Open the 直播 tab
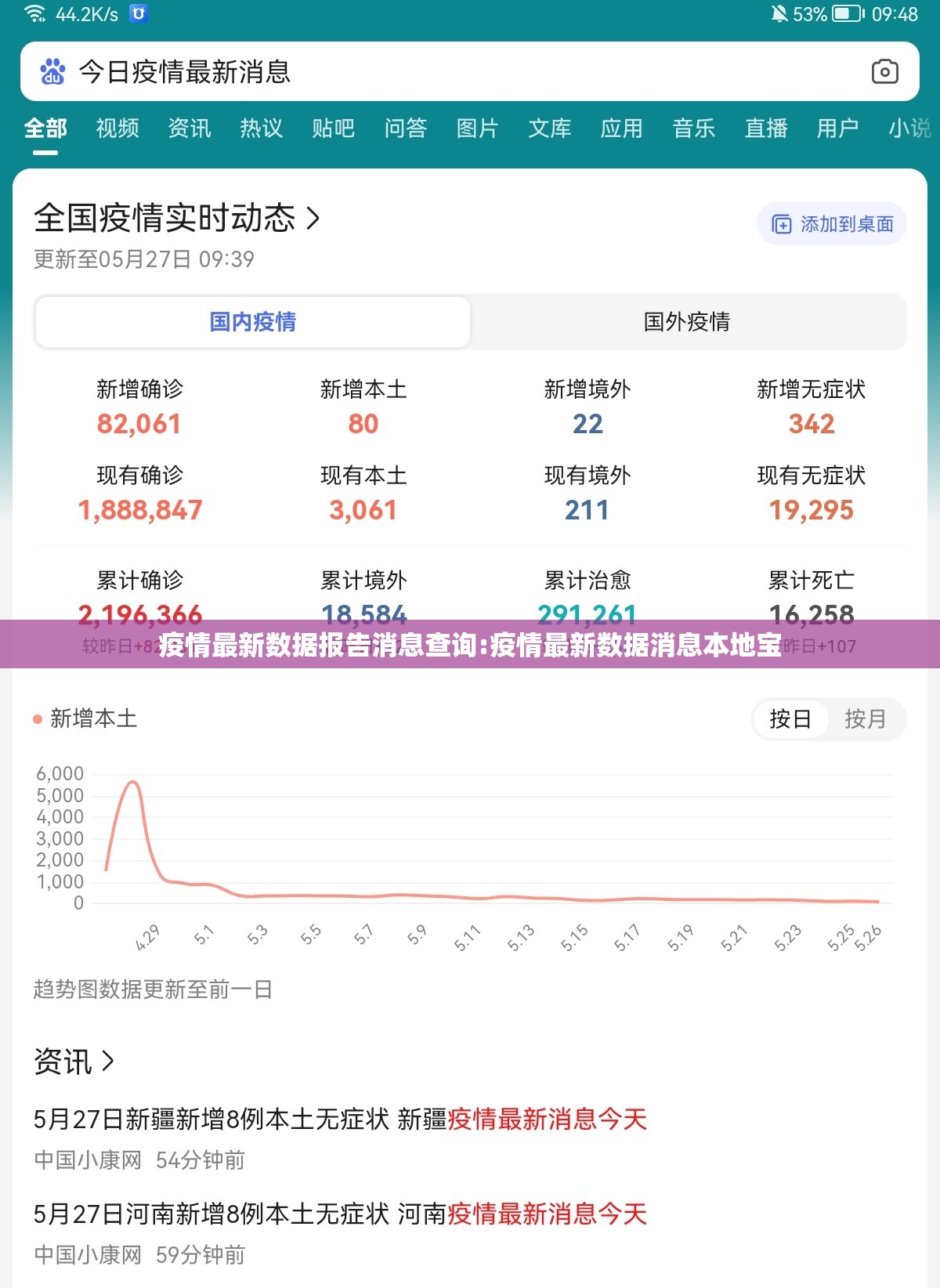Viewport: 940px width, 1288px height. click(x=765, y=128)
